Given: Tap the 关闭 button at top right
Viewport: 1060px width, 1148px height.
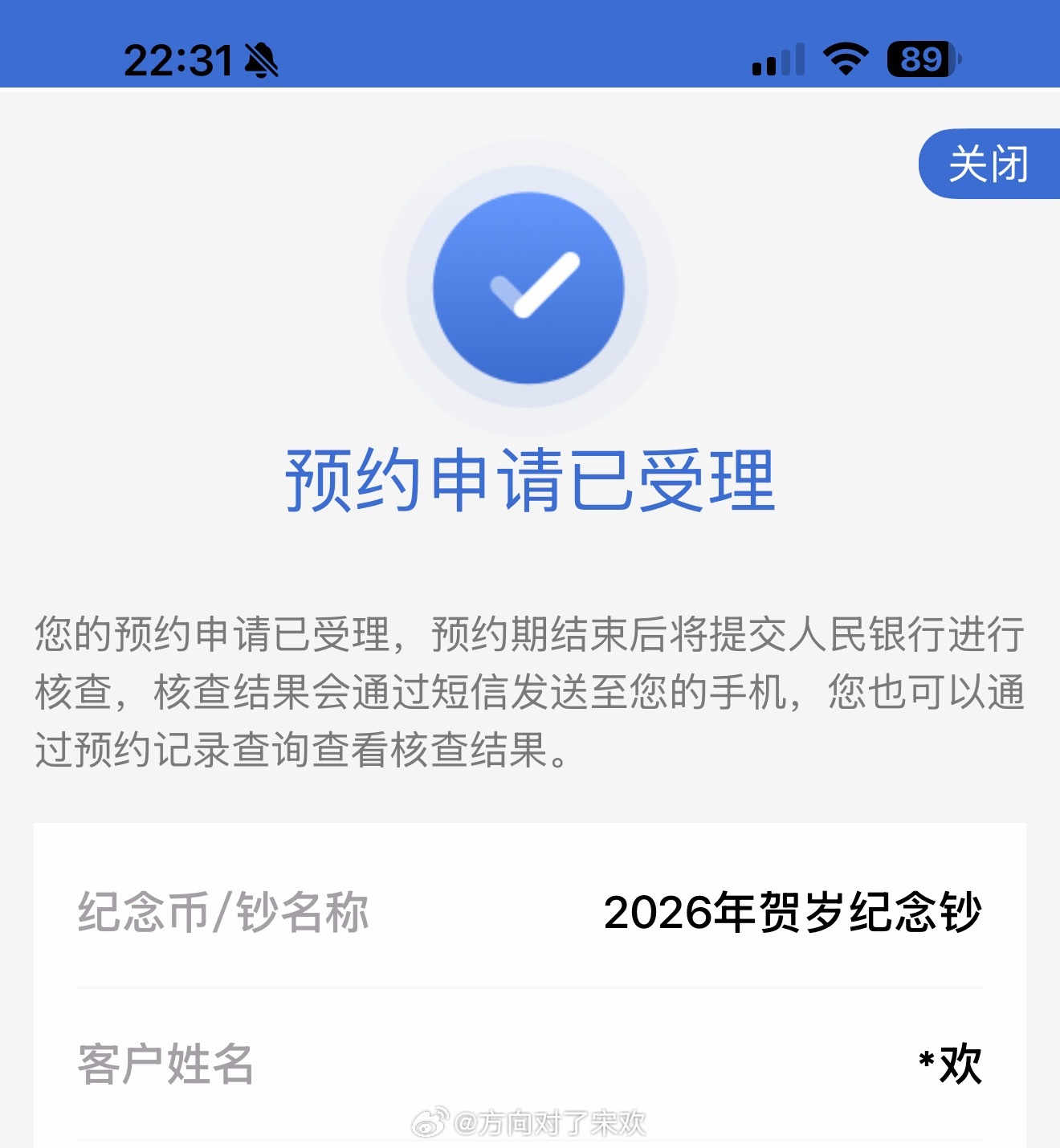Looking at the screenshot, I should (989, 163).
